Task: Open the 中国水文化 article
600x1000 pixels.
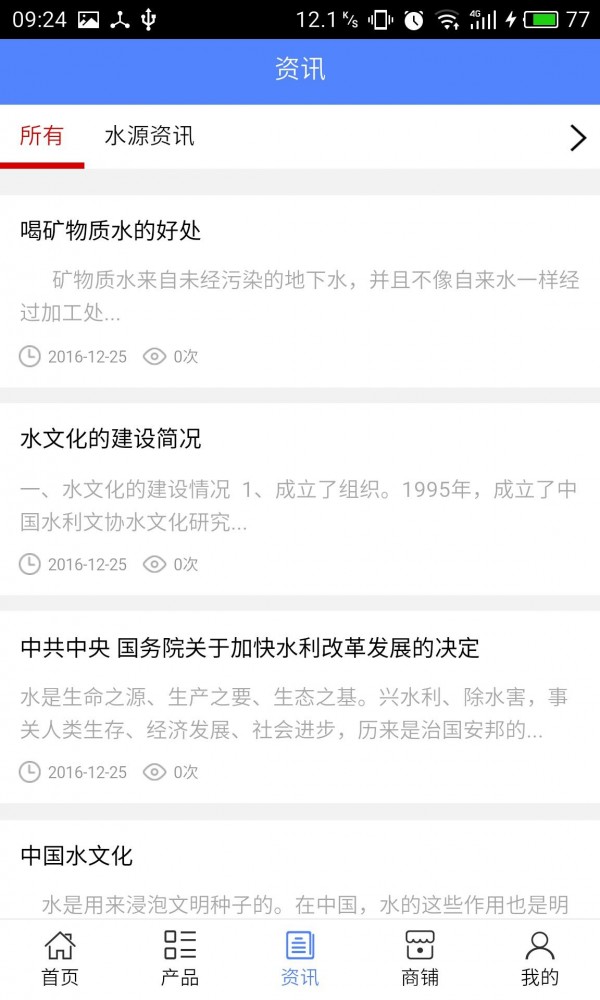Action: tap(76, 856)
